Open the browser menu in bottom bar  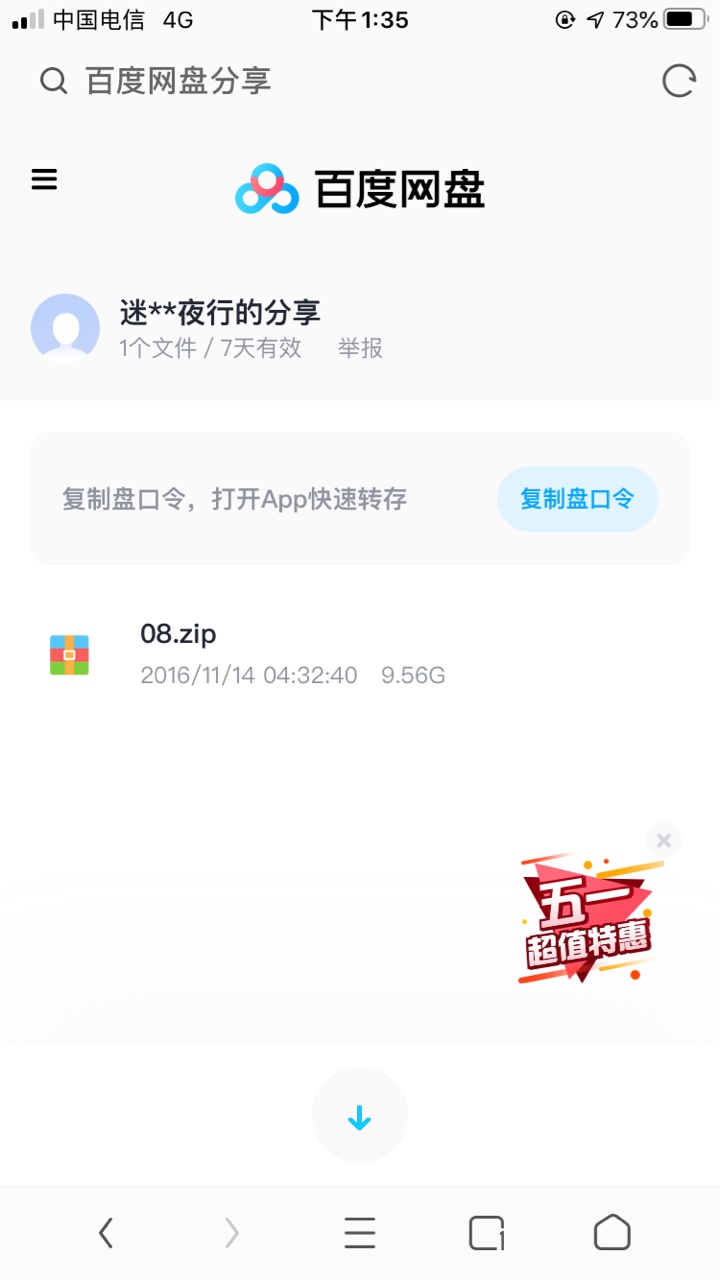(x=360, y=1233)
